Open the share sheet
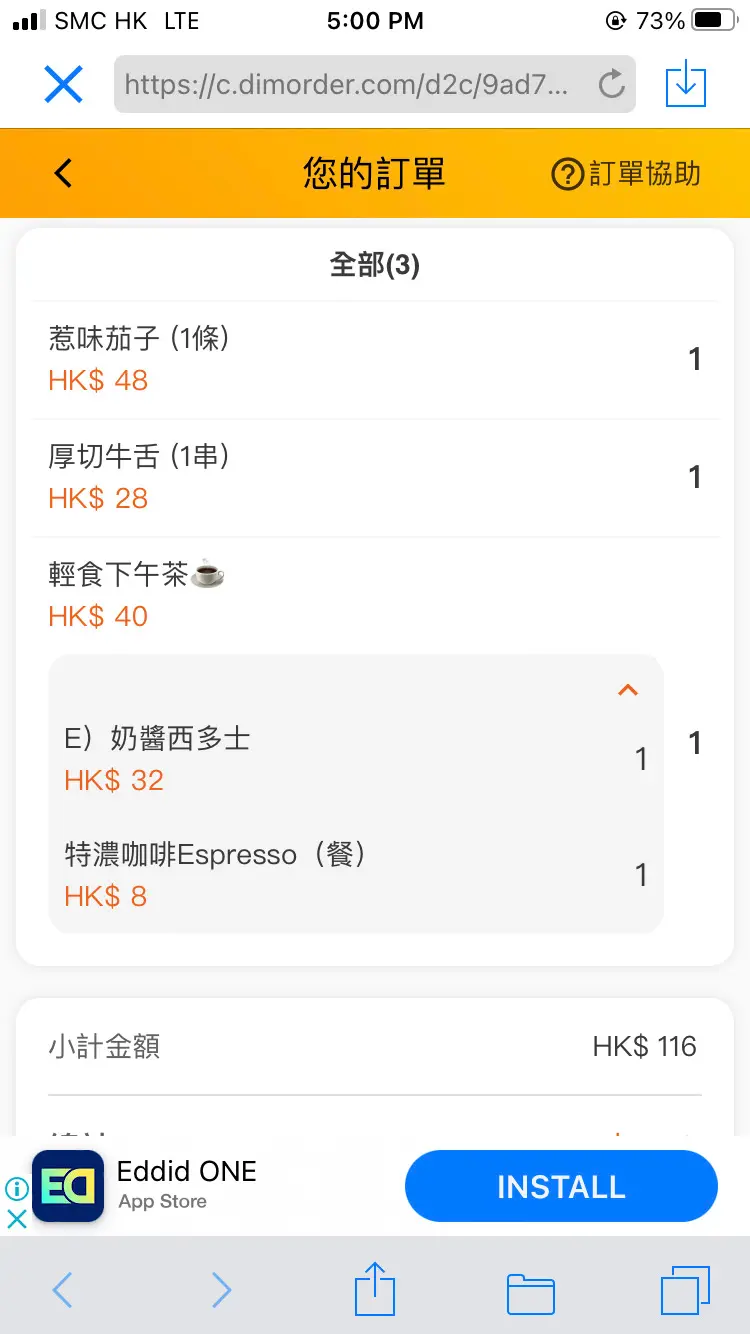 tap(375, 1288)
